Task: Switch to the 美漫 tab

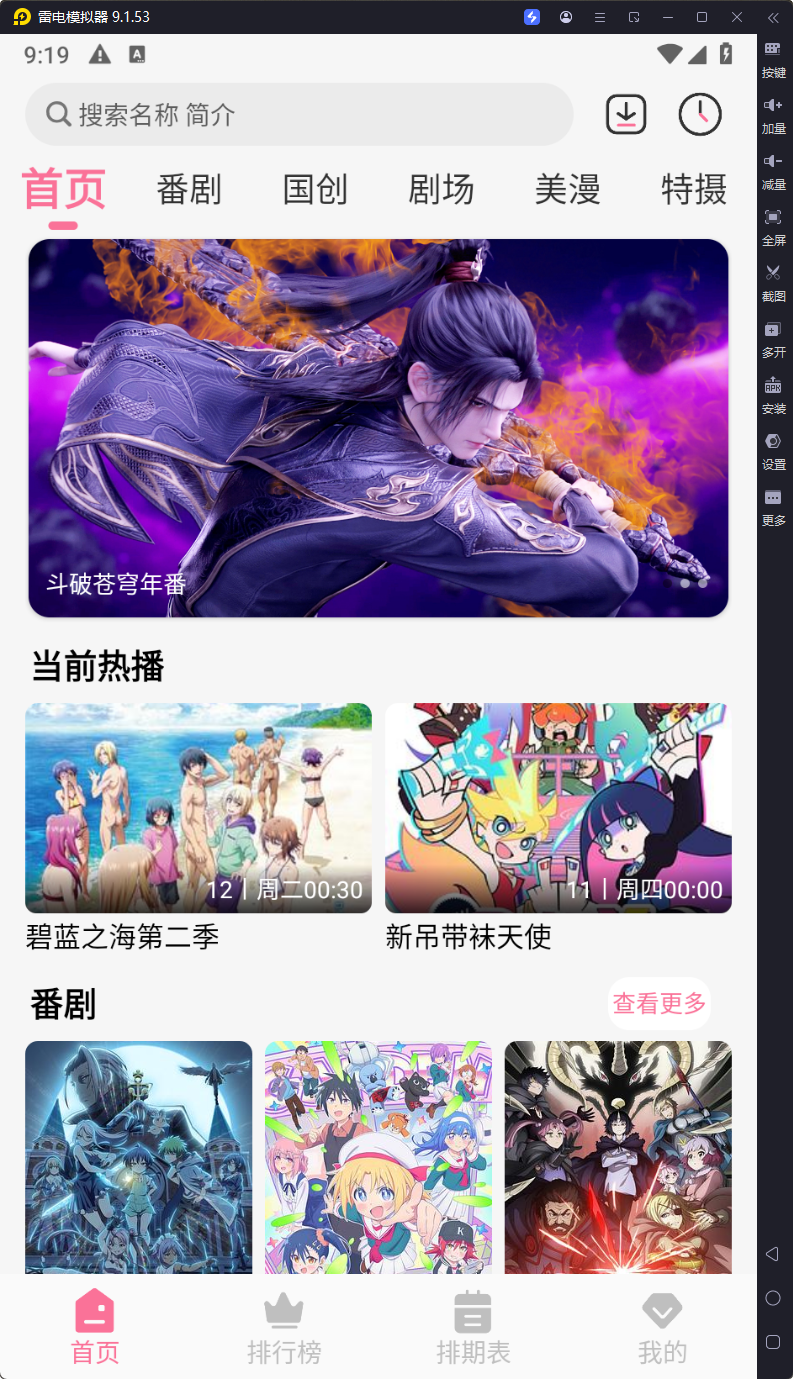Action: pos(565,190)
